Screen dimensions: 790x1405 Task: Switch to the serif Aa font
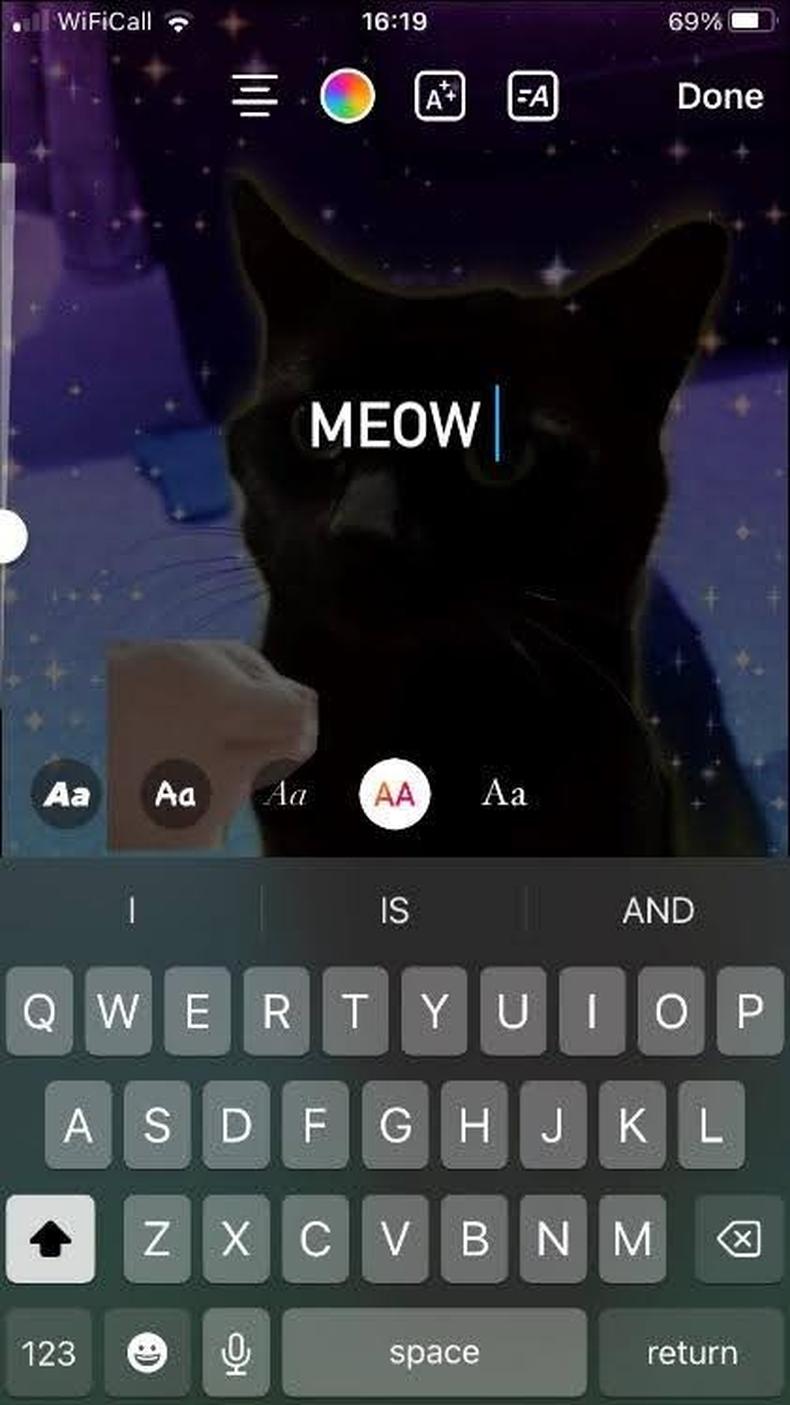tap(504, 794)
